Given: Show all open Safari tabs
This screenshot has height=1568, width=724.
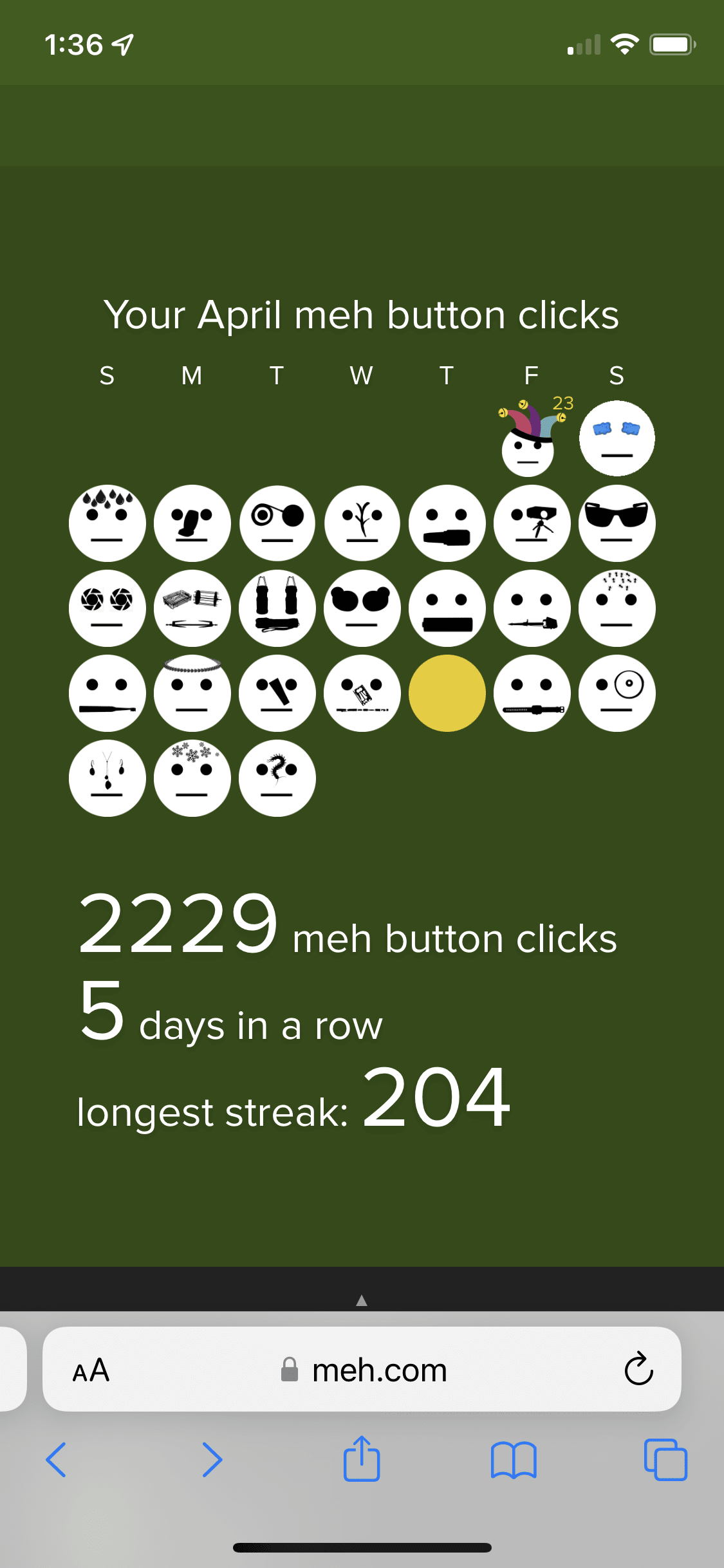Looking at the screenshot, I should click(665, 1459).
